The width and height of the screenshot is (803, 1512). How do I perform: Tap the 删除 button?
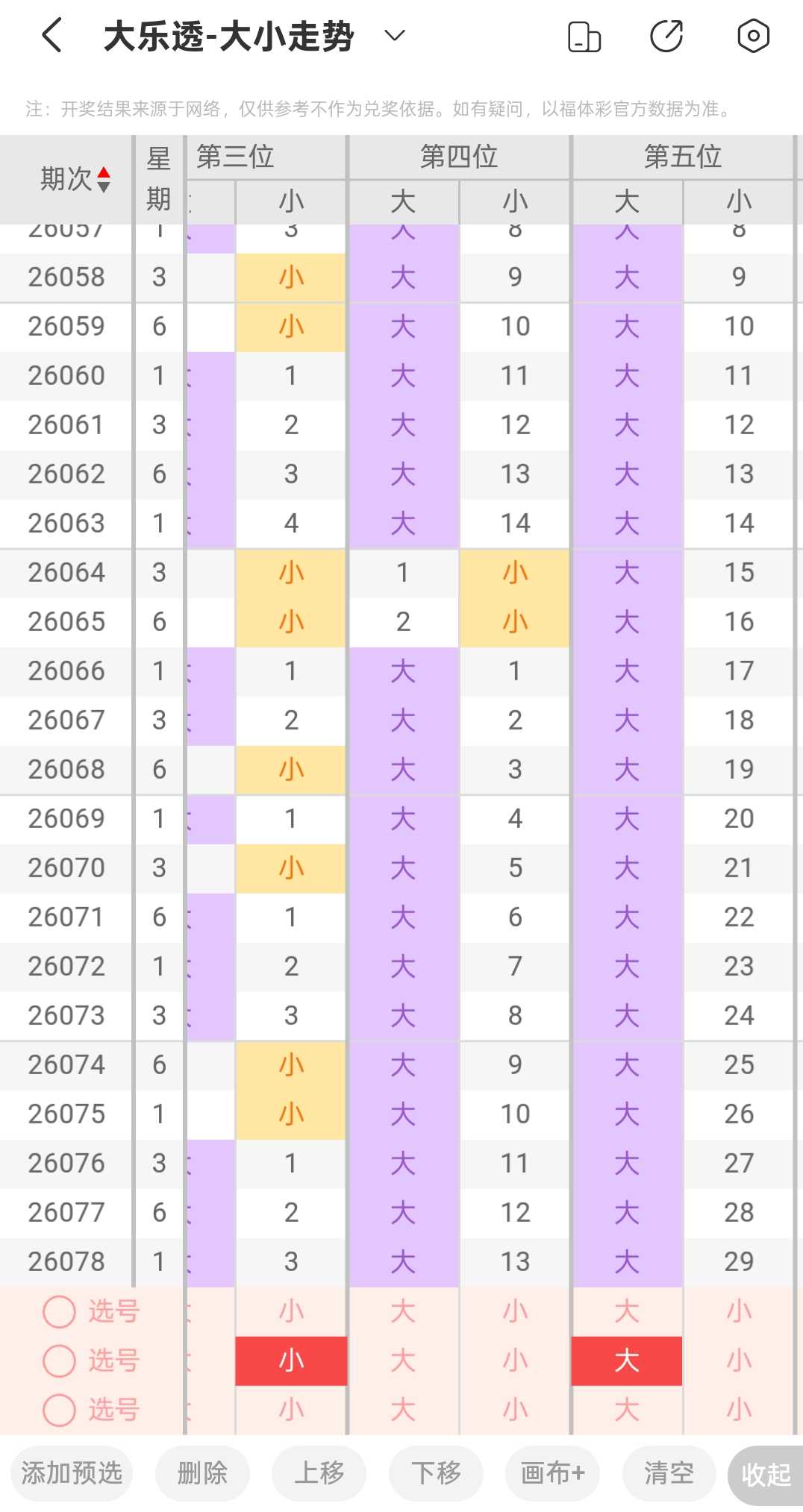tap(202, 1473)
